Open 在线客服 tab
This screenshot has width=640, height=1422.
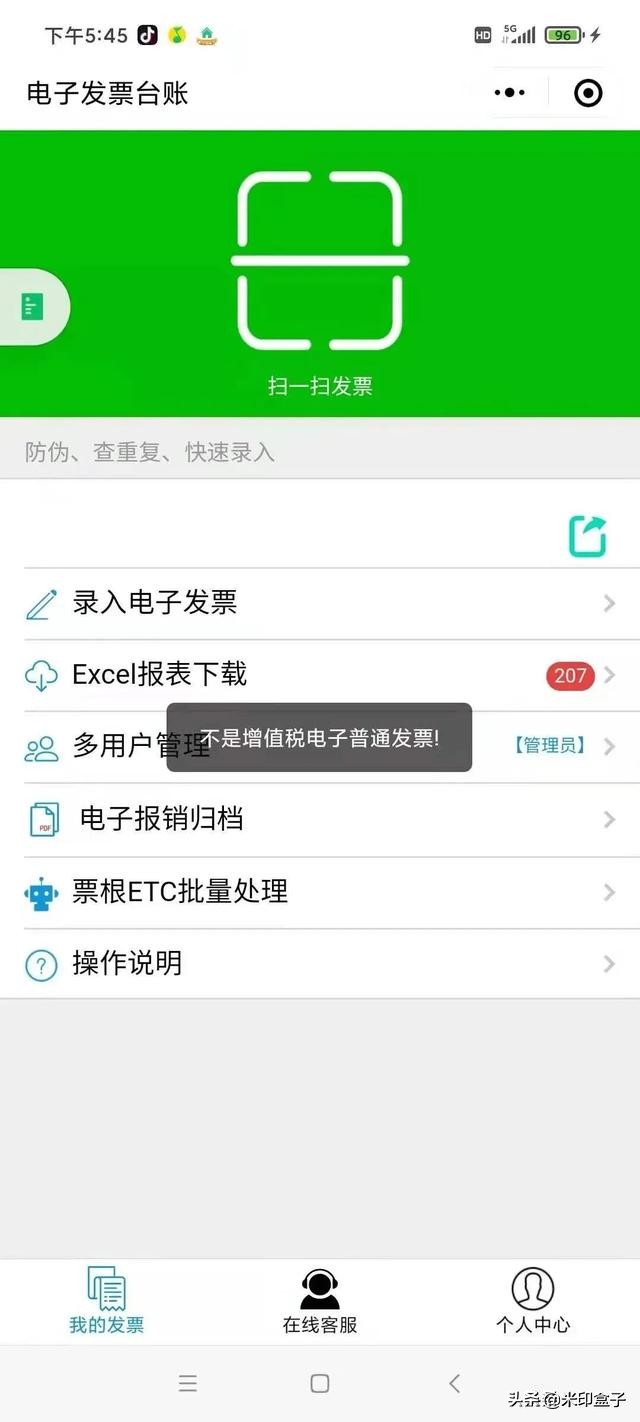point(320,1300)
